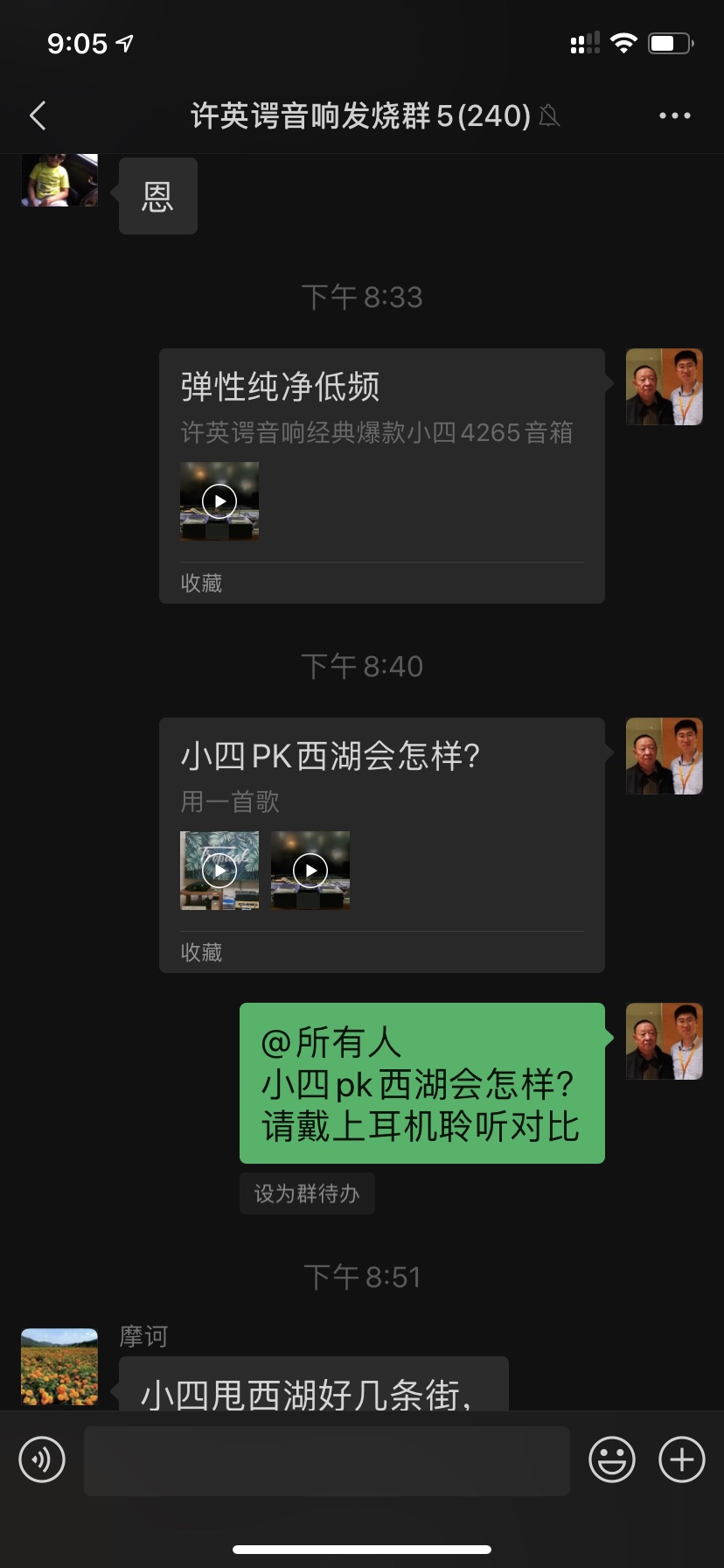Tap the message text field
This screenshot has height=1568, width=724.
[x=326, y=1459]
